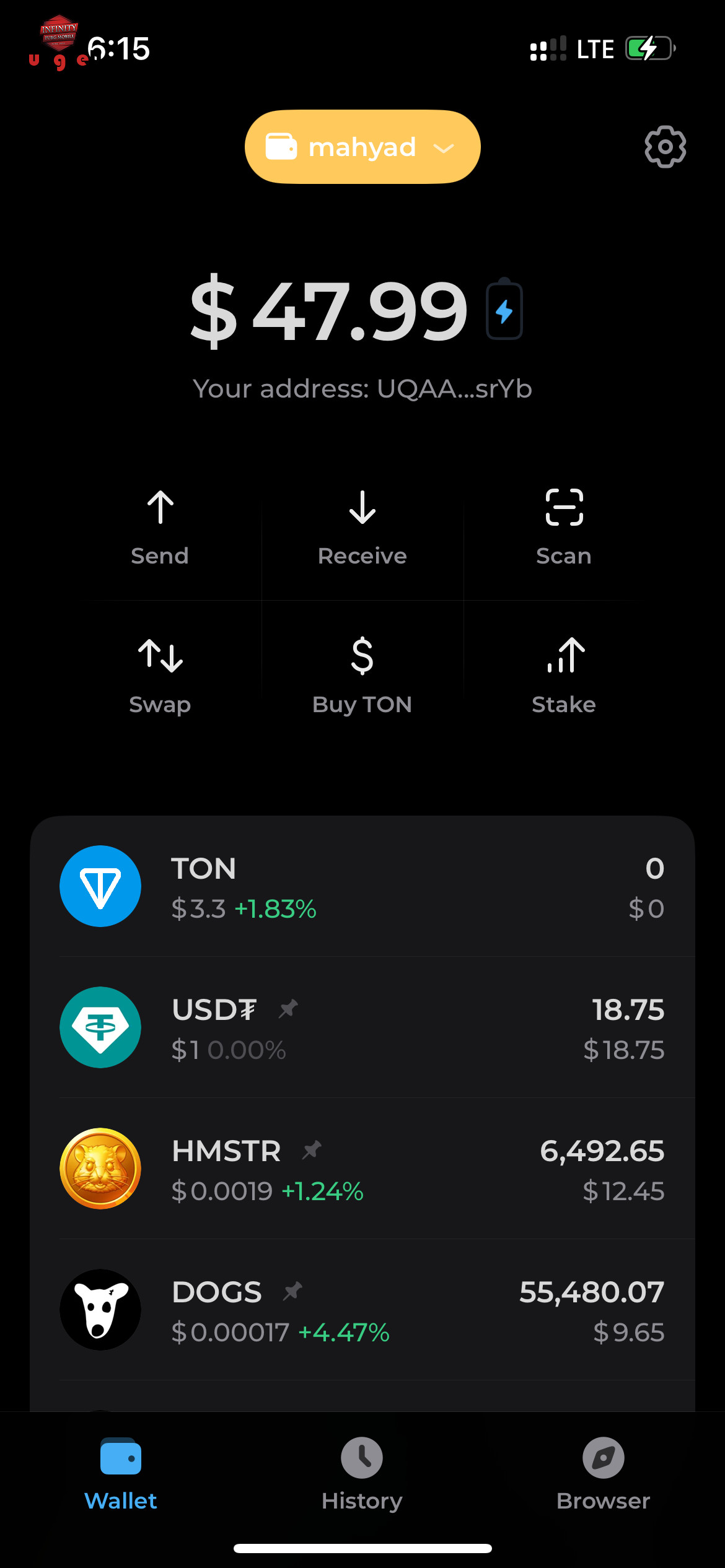The height and width of the screenshot is (1568, 725).
Task: Open the TON token row
Action: pyautogui.click(x=362, y=886)
